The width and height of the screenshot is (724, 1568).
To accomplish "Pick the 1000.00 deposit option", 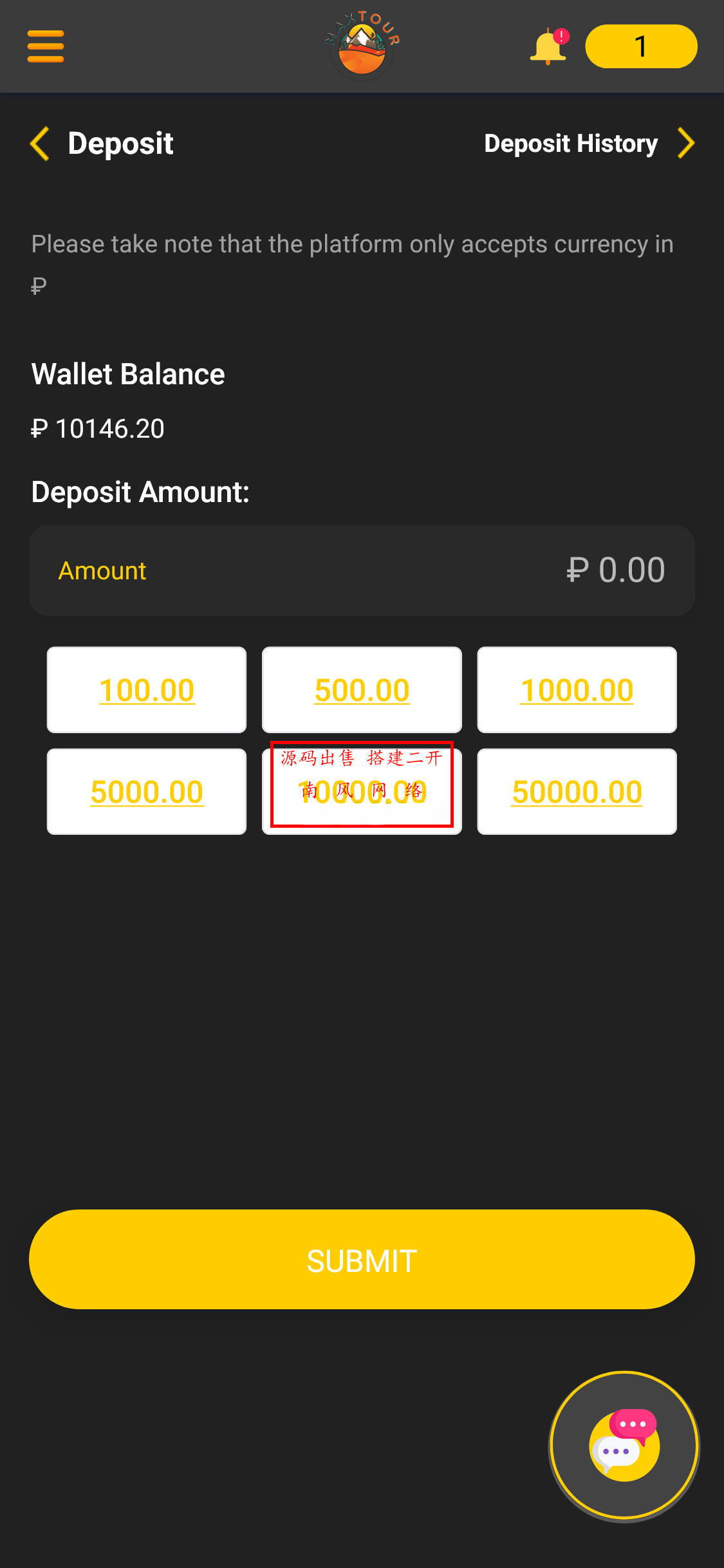I will tap(577, 690).
